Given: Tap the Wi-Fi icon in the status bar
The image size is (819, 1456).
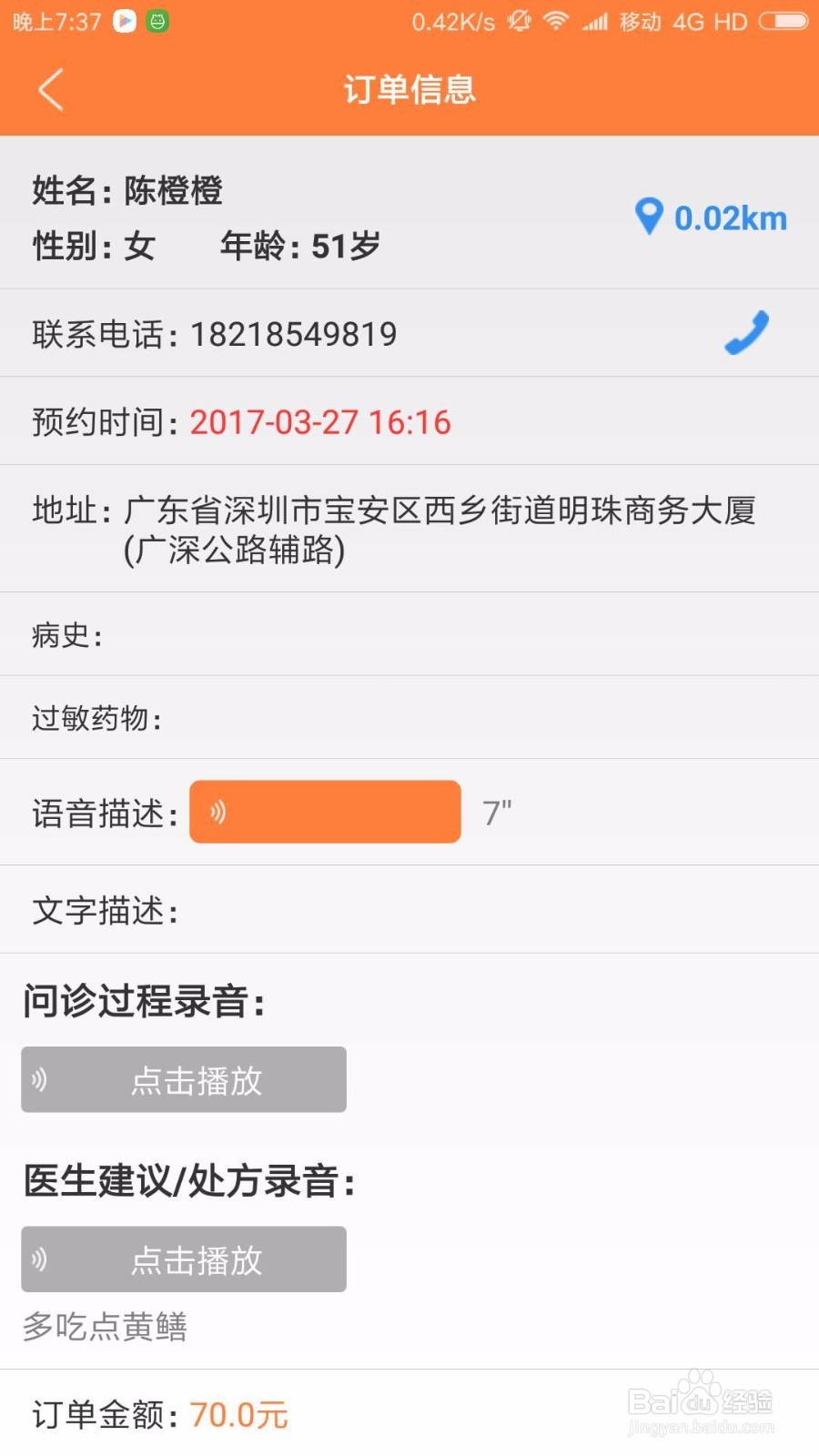Looking at the screenshot, I should [557, 21].
